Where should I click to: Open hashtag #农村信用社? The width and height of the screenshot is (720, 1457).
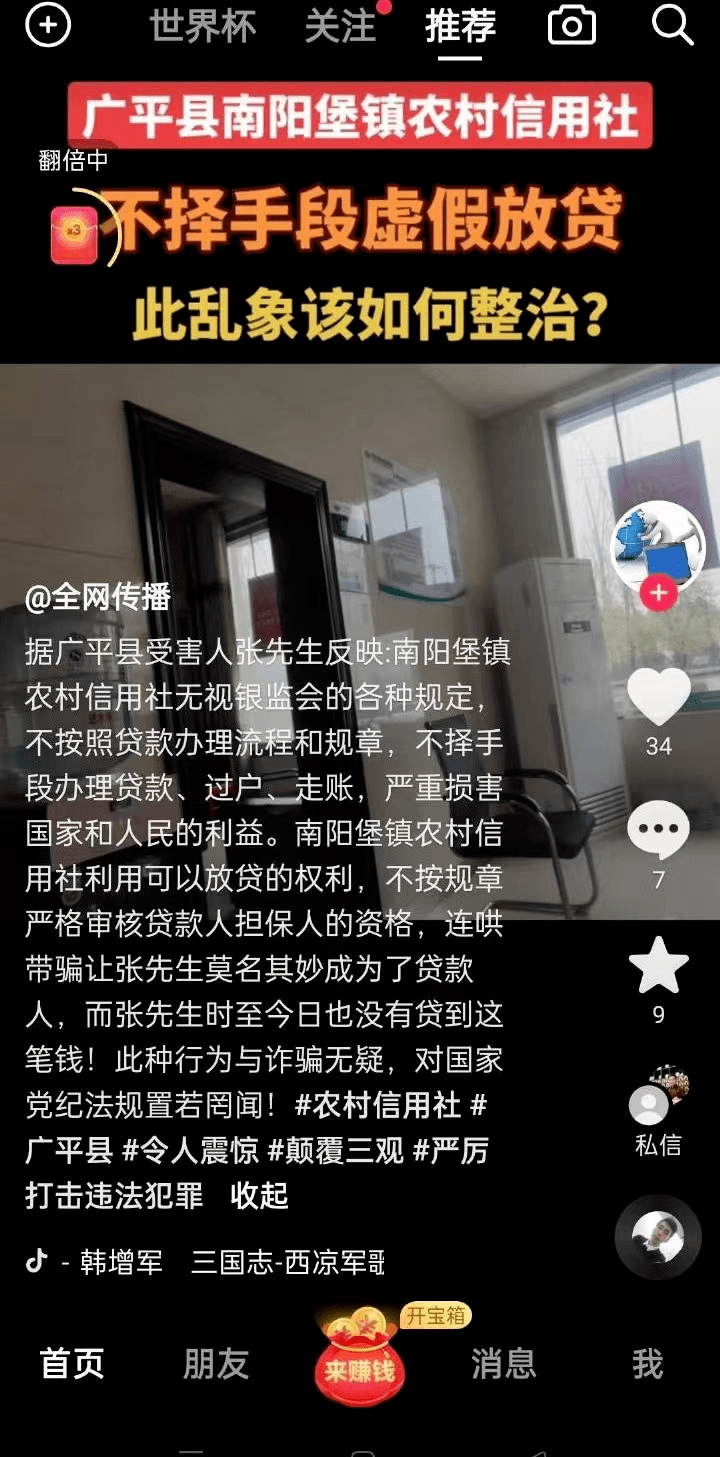[x=378, y=1105]
